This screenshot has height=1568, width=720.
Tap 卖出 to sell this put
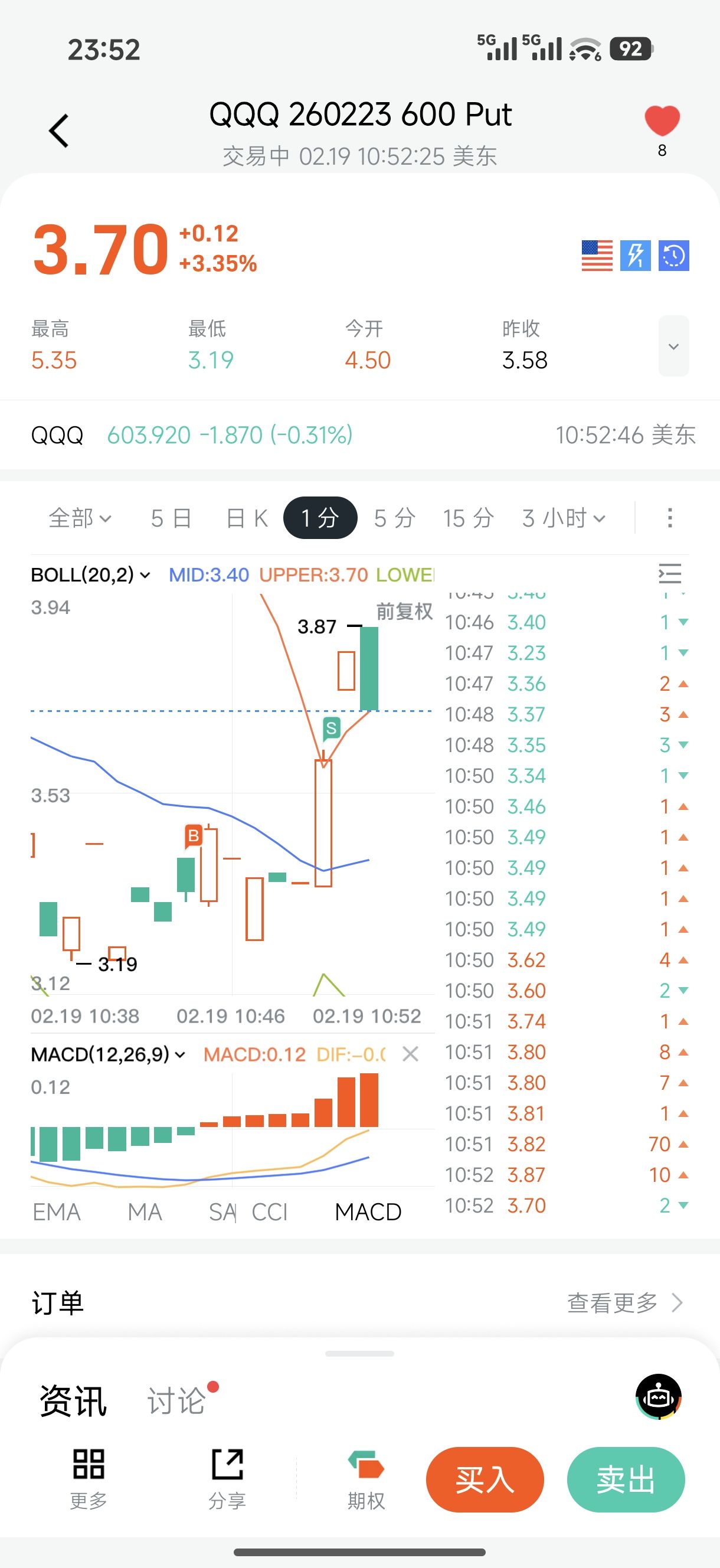click(x=625, y=1479)
